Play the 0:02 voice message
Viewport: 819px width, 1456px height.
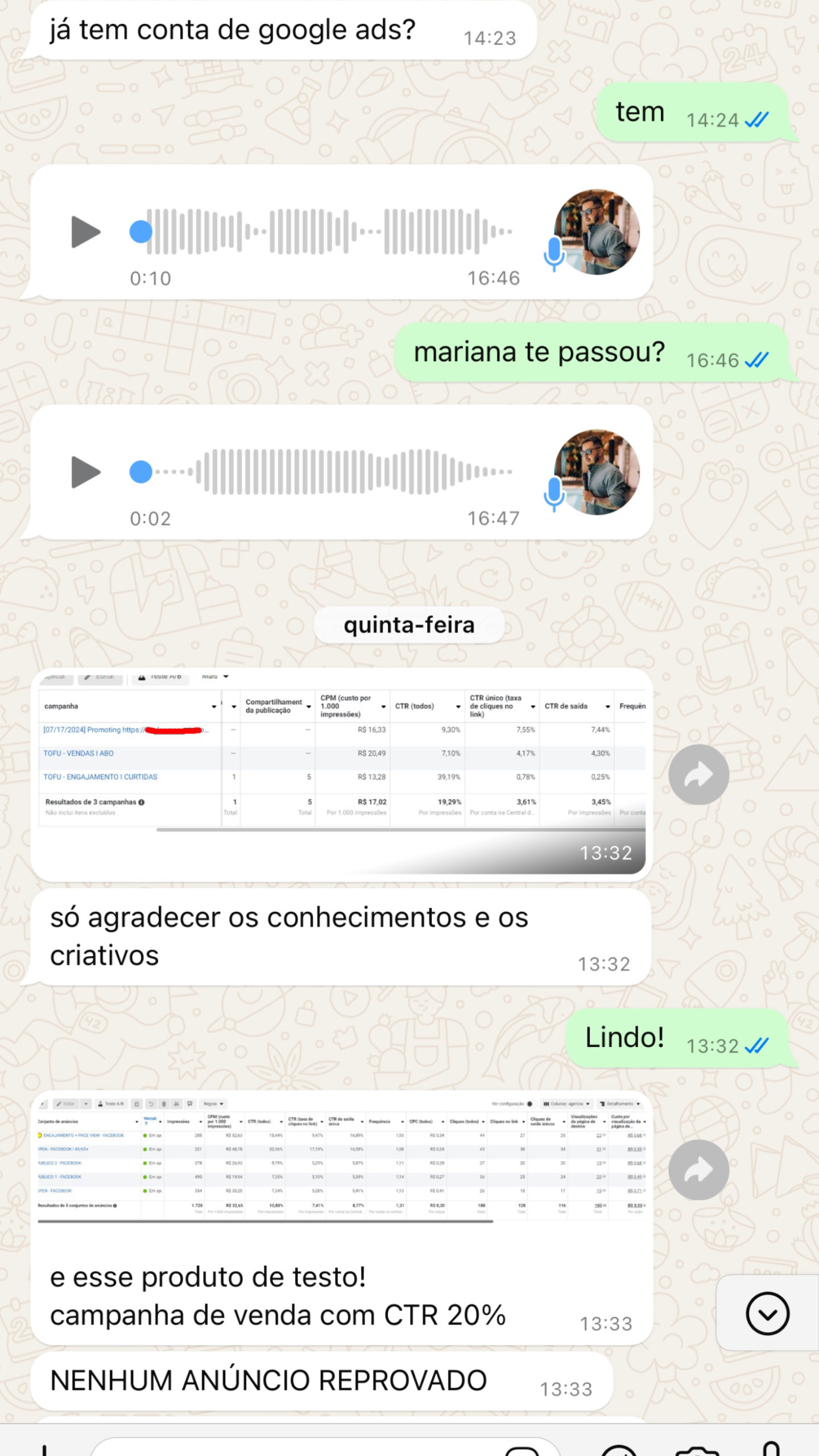(x=85, y=471)
